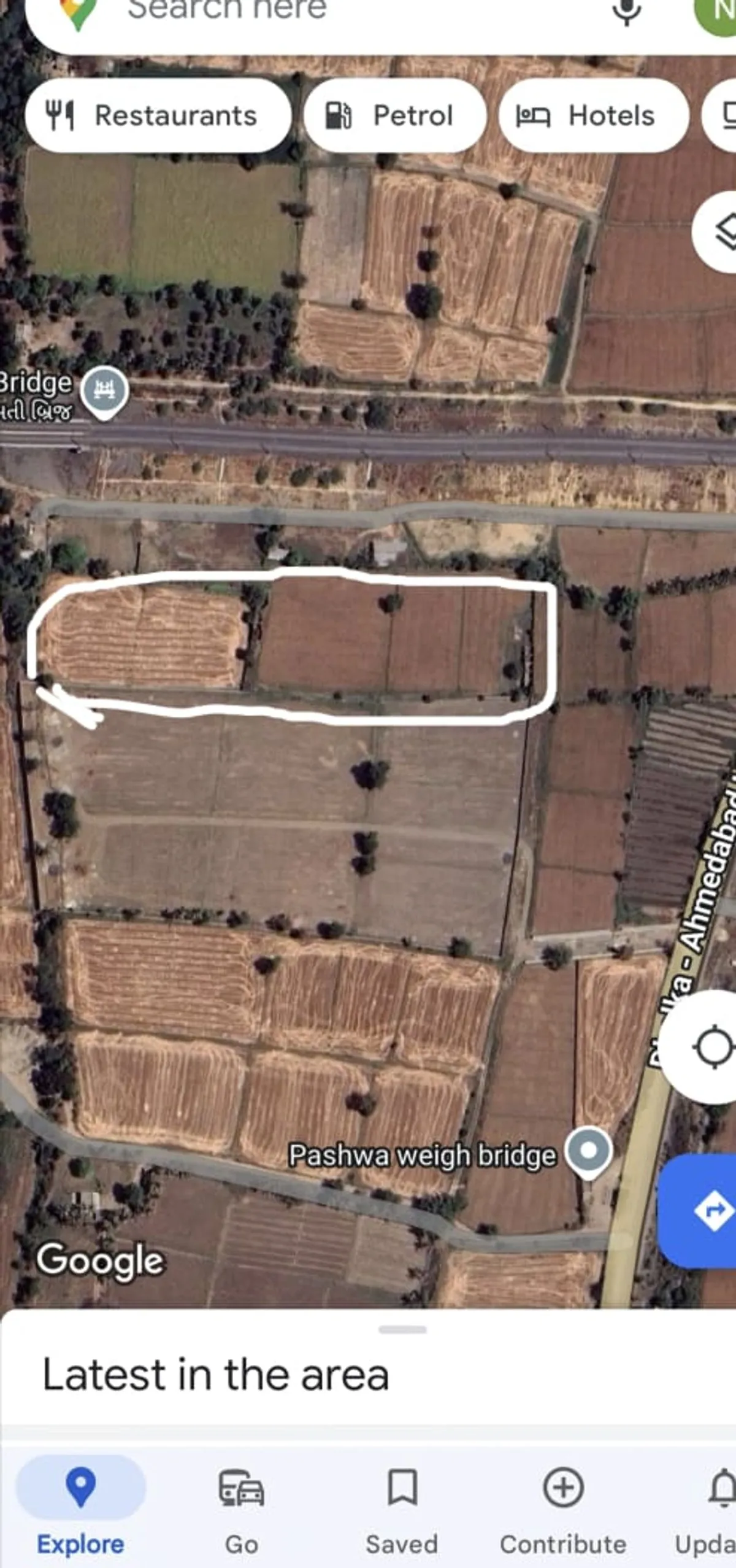This screenshot has height=1568, width=736.
Task: Center the map on my location
Action: 711,1047
